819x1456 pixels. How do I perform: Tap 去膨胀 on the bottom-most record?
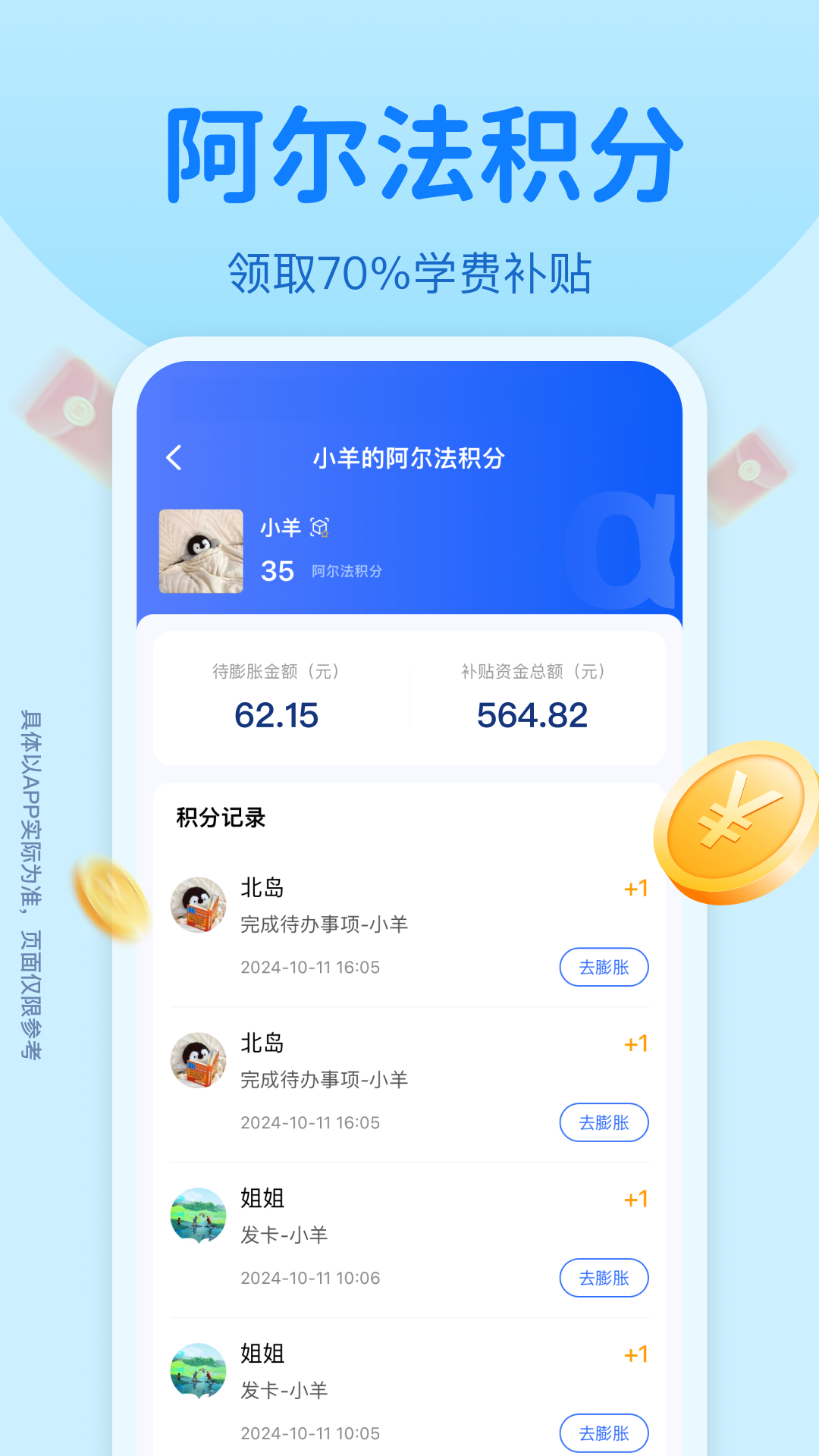click(x=604, y=1434)
